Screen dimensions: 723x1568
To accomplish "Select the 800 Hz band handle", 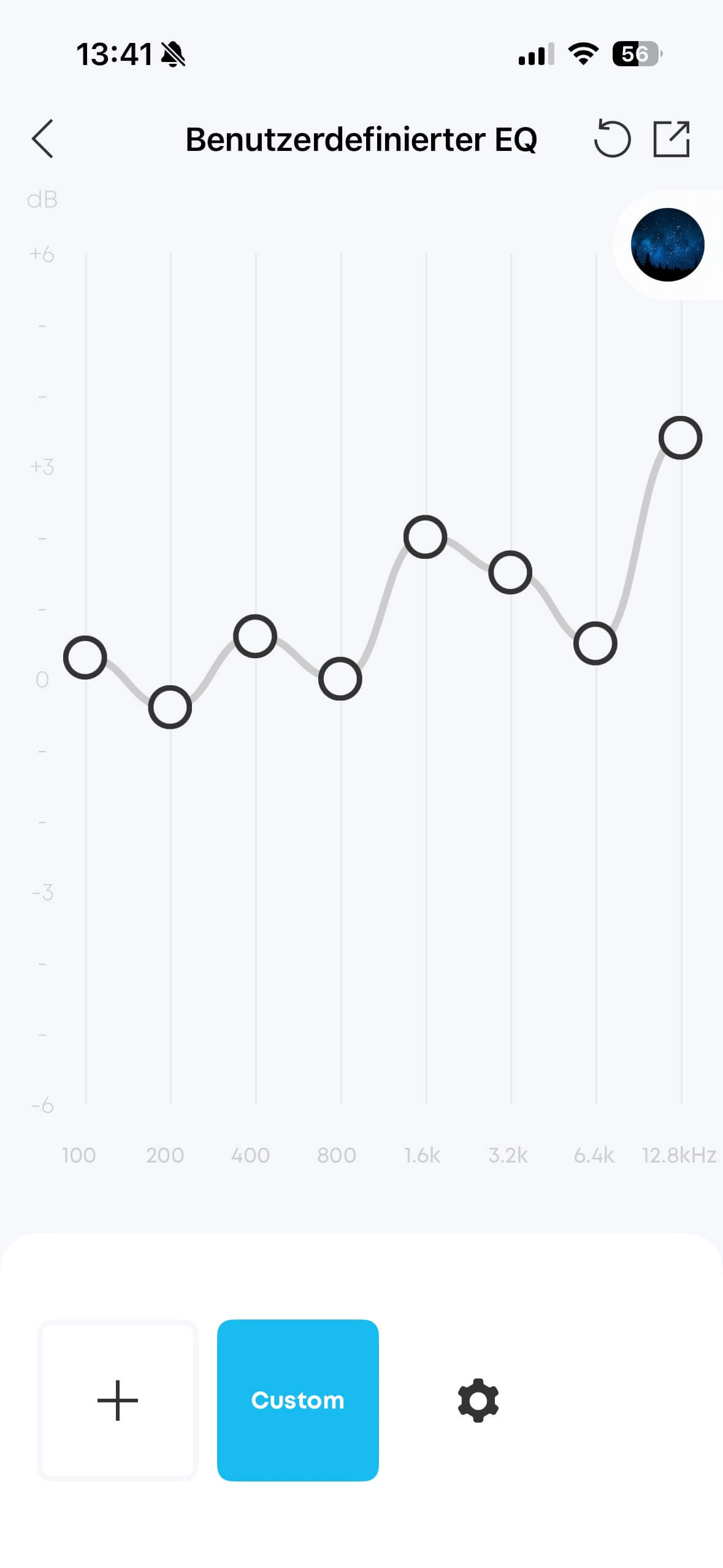I will pyautogui.click(x=340, y=678).
